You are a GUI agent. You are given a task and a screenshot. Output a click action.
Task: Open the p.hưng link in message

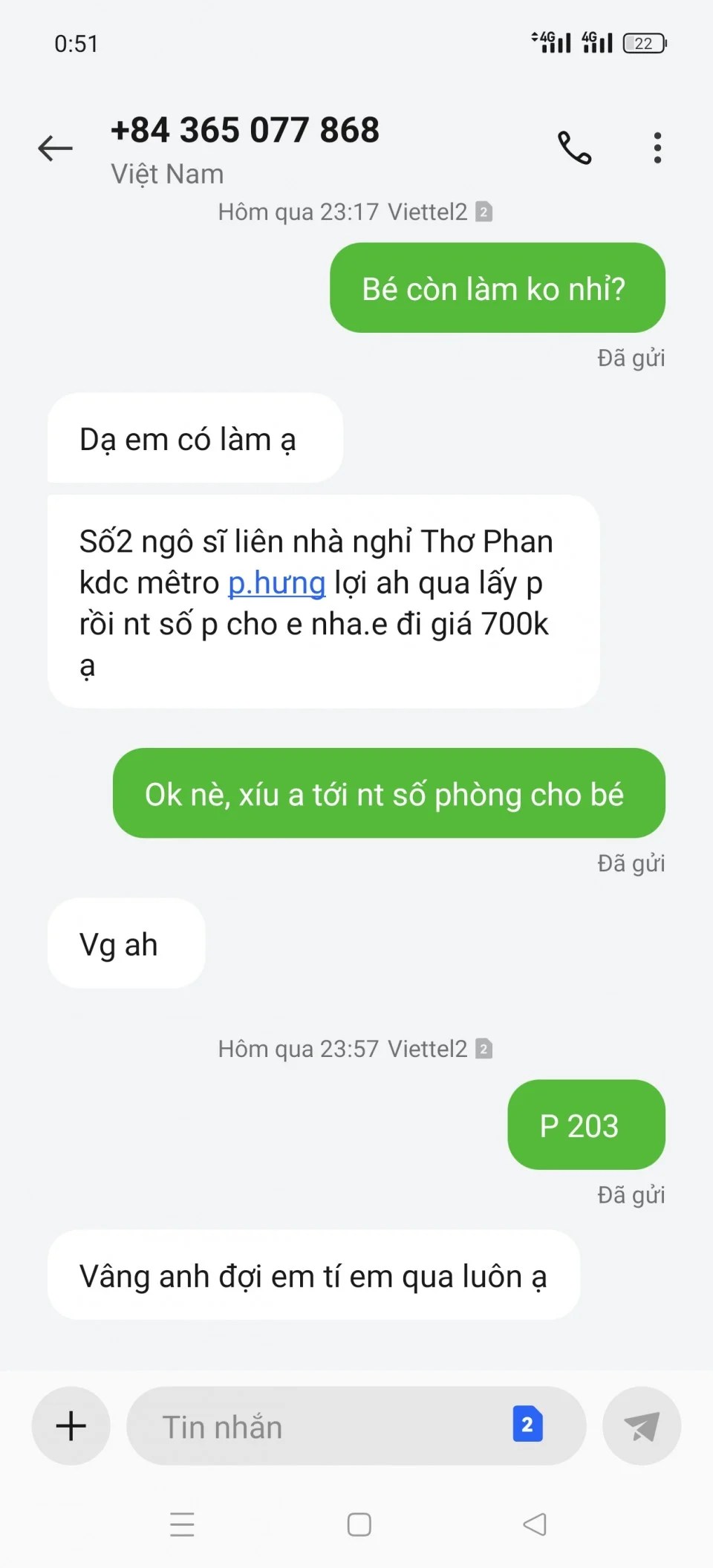coord(276,584)
